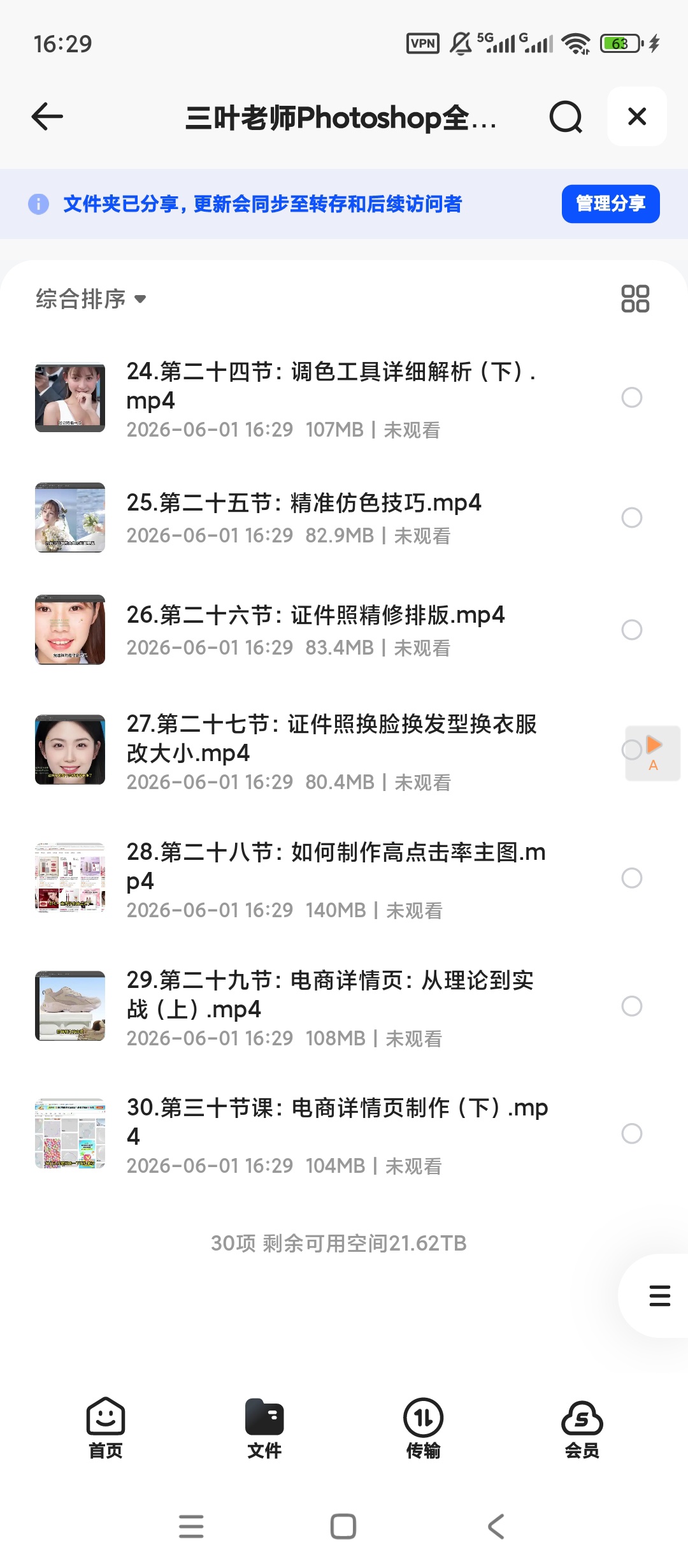Switch to grid view layout

[x=634, y=298]
